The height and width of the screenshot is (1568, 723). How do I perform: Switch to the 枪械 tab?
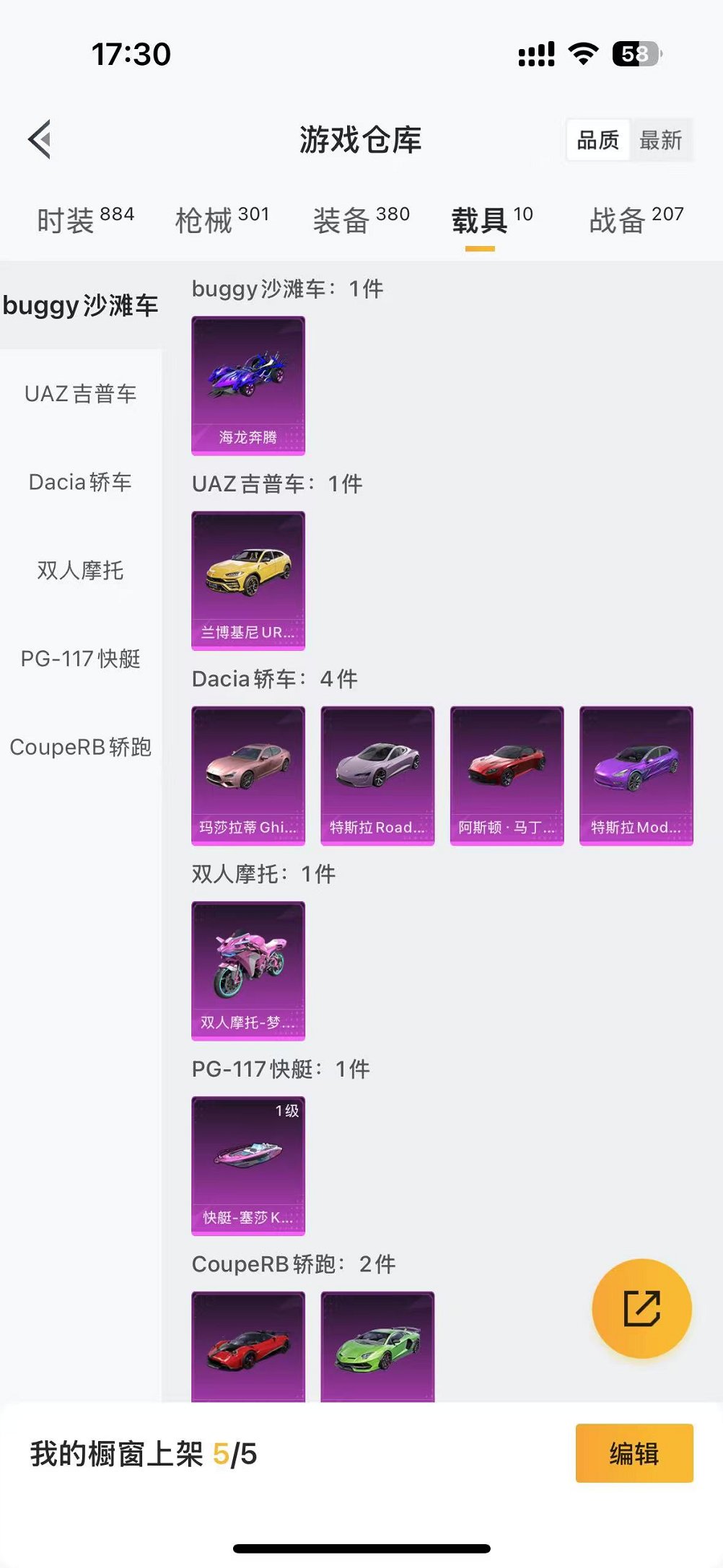point(222,219)
